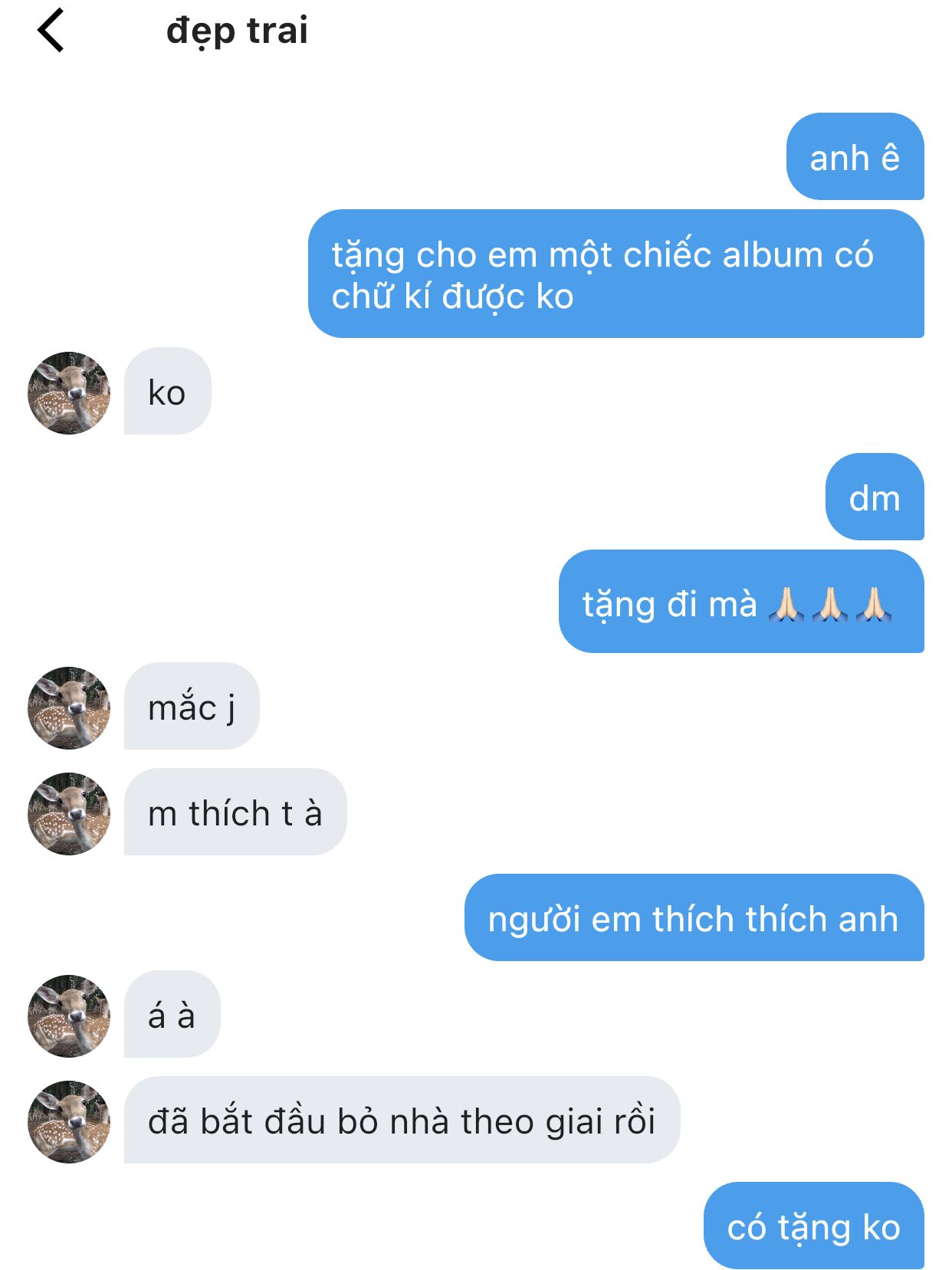The height and width of the screenshot is (1270, 952).
Task: Go back from the đẹp trai chat
Action: 51,31
